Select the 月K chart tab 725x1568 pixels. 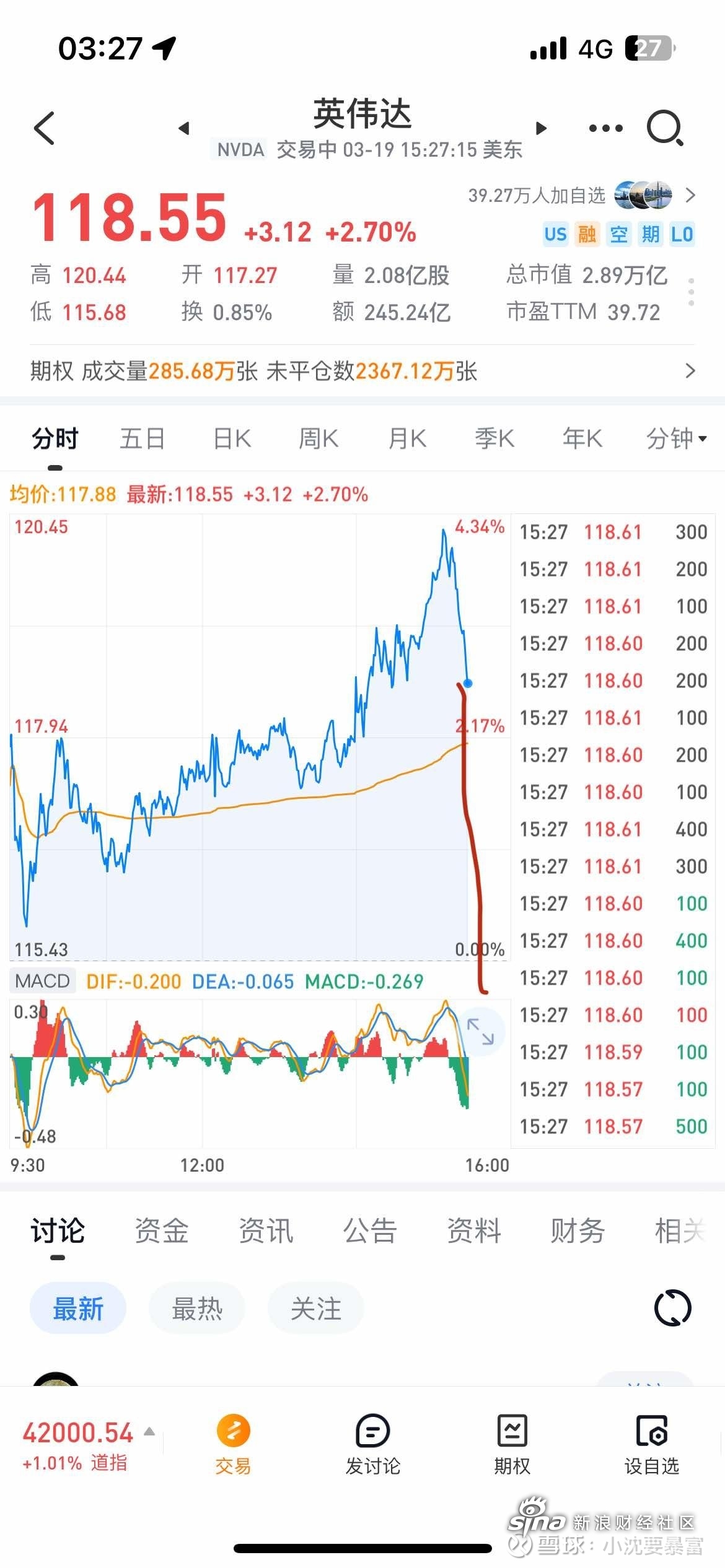(407, 438)
